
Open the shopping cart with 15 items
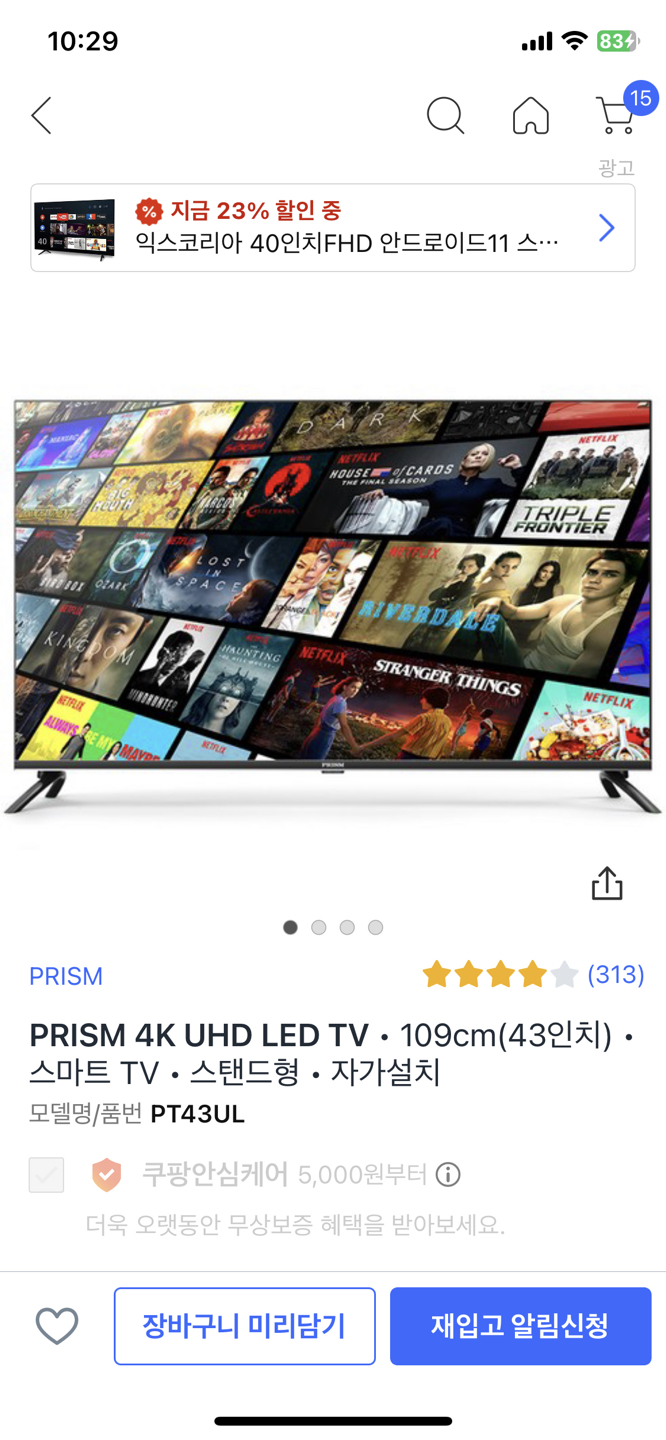[617, 115]
